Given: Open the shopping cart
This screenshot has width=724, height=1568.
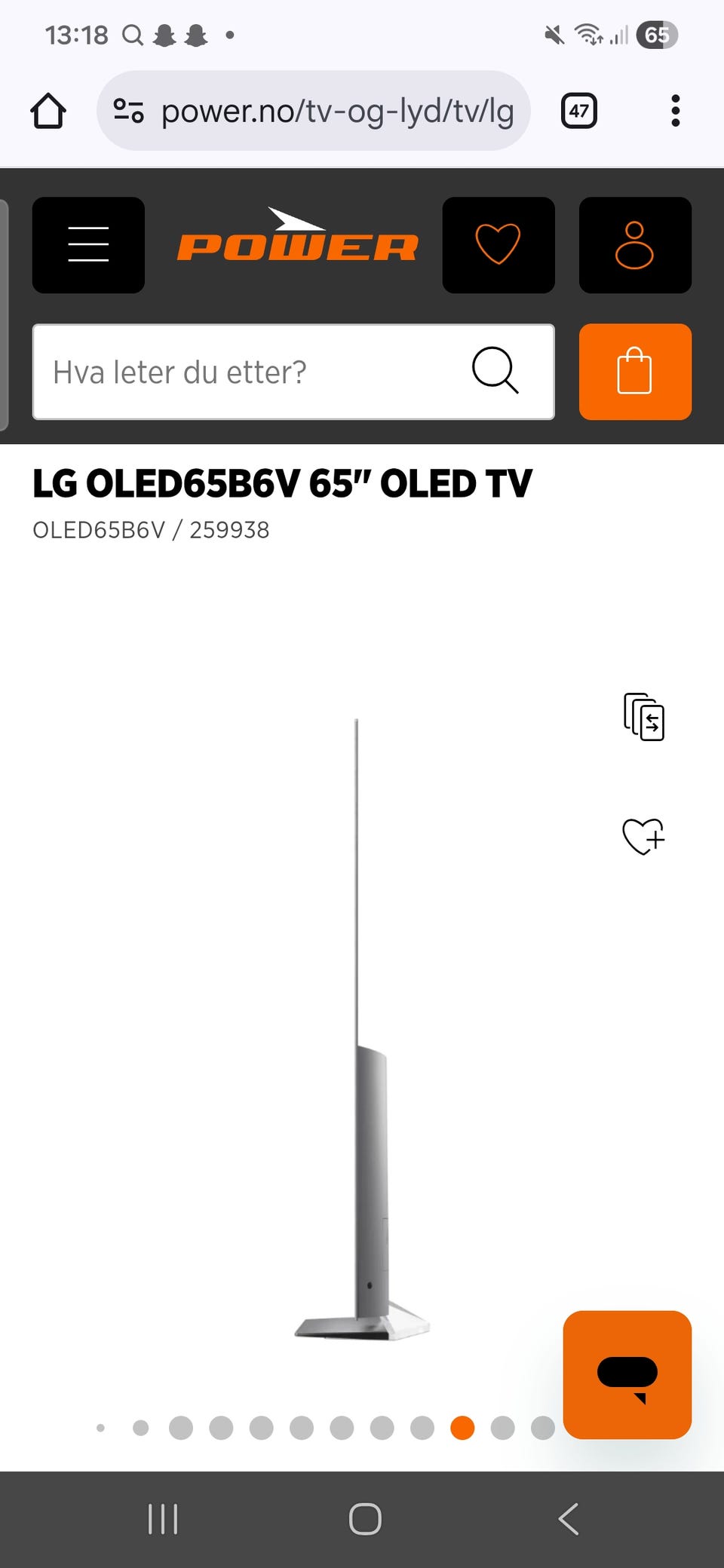Looking at the screenshot, I should coord(634,372).
